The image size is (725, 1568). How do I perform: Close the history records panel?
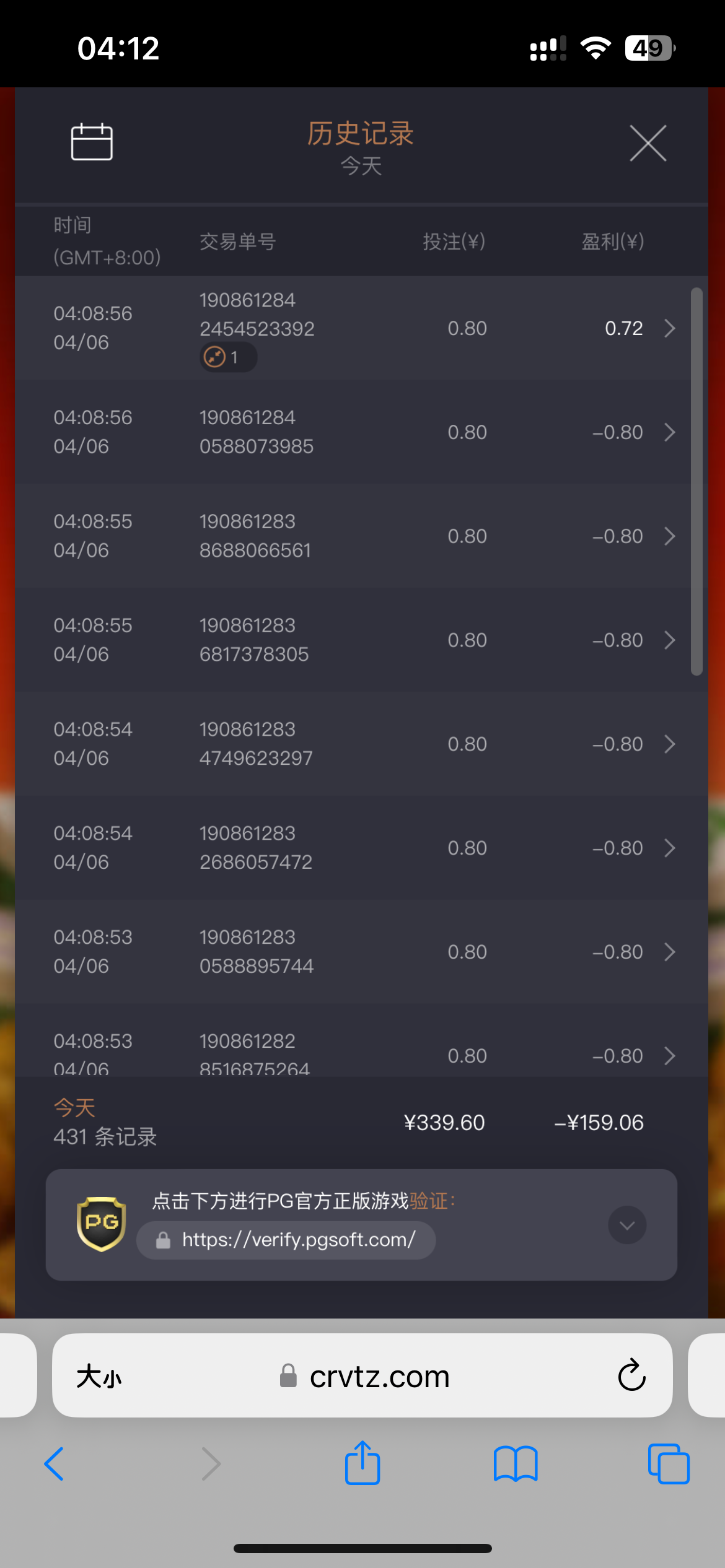(648, 143)
